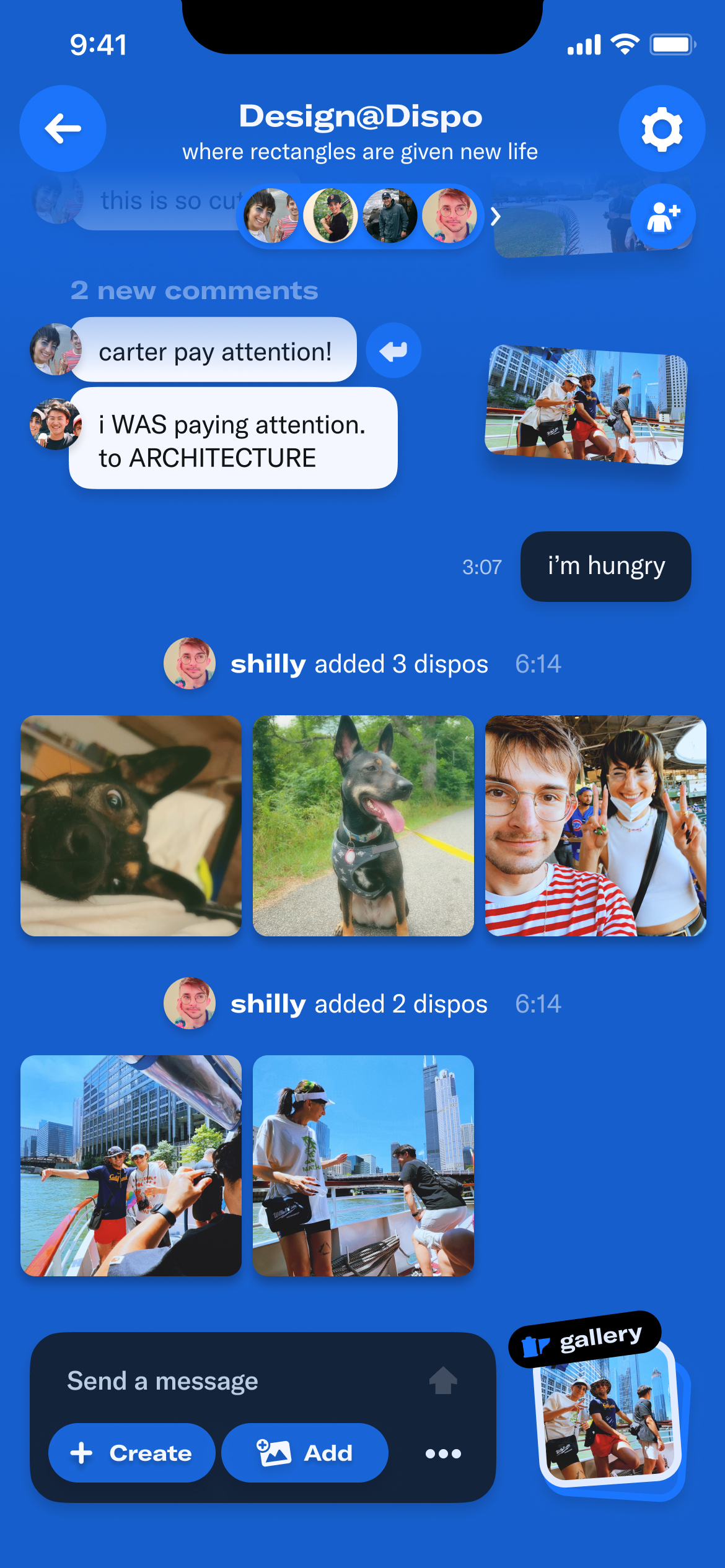Open the selfie with peace signs photo
The height and width of the screenshot is (1568, 725).
(595, 825)
